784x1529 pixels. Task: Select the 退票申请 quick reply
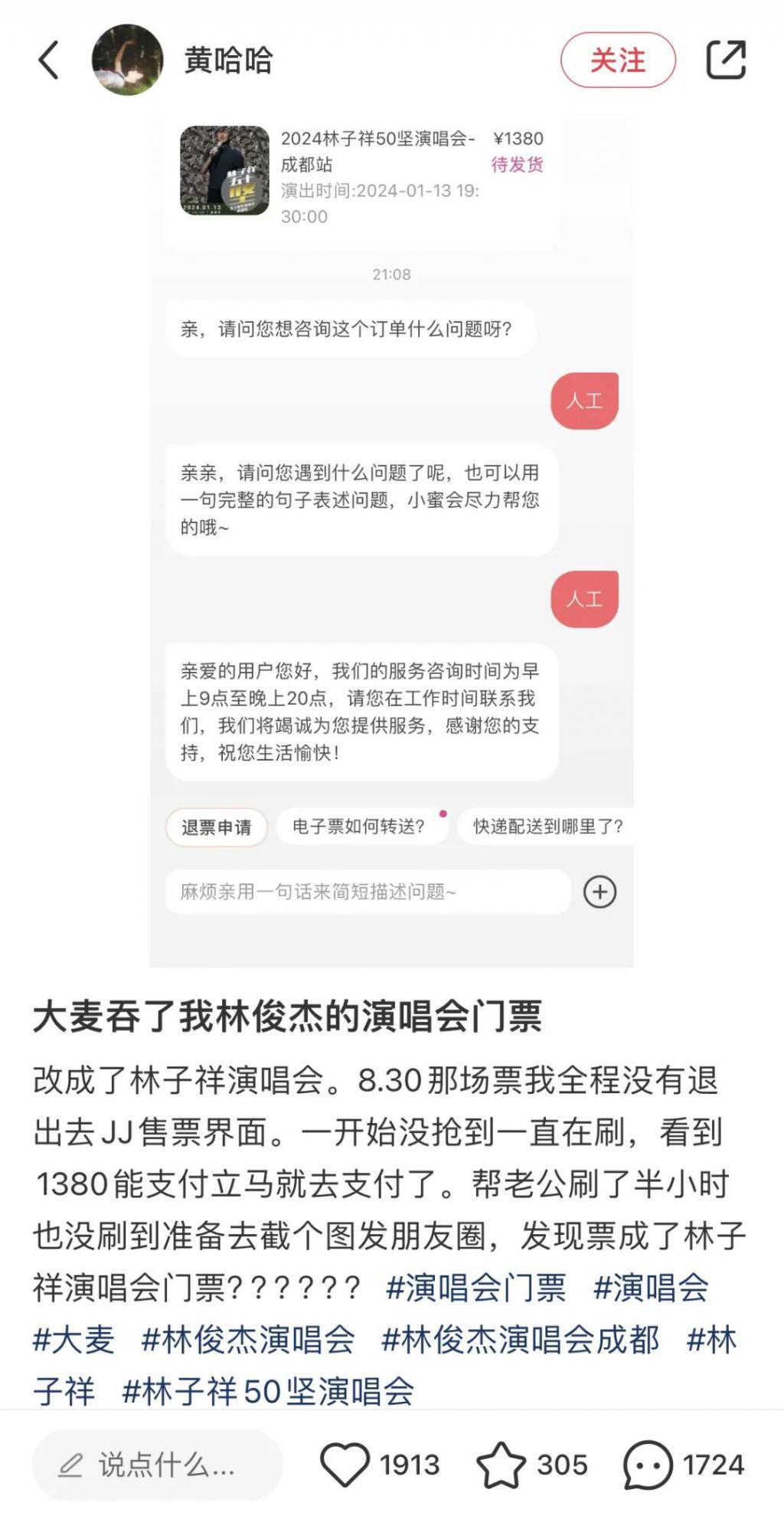pyautogui.click(x=215, y=828)
